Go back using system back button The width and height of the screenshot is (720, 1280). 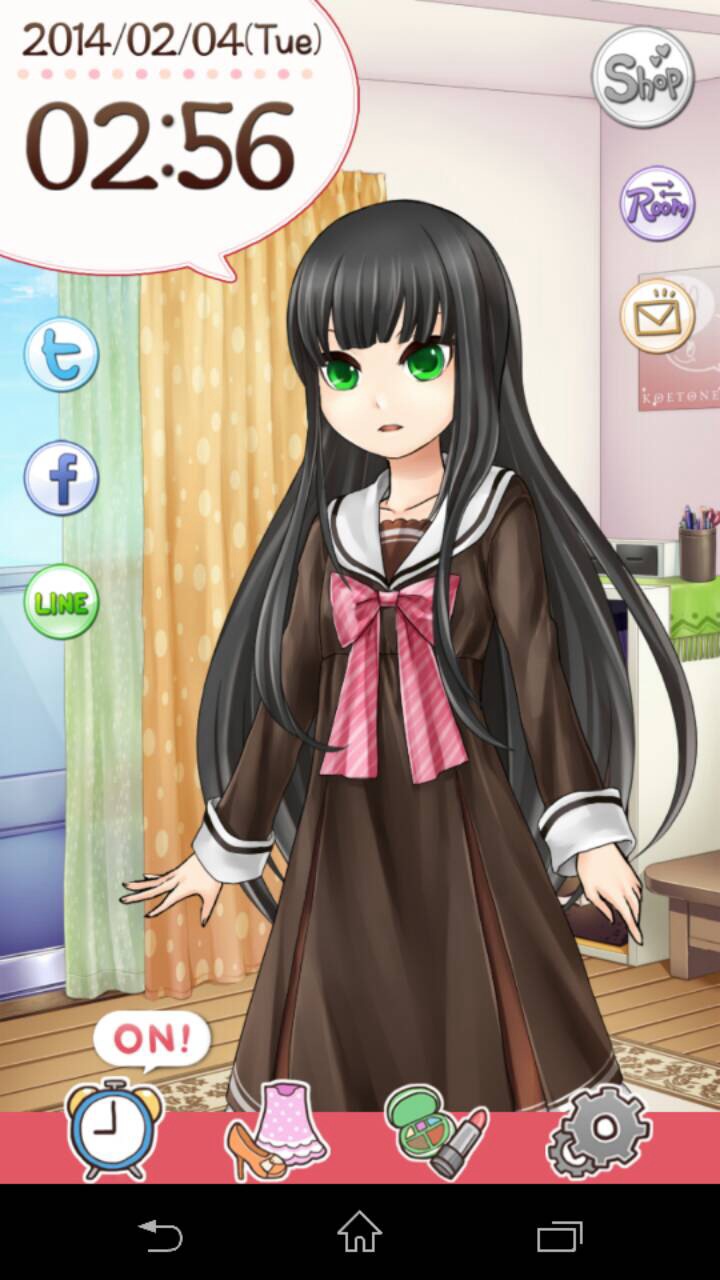160,1235
